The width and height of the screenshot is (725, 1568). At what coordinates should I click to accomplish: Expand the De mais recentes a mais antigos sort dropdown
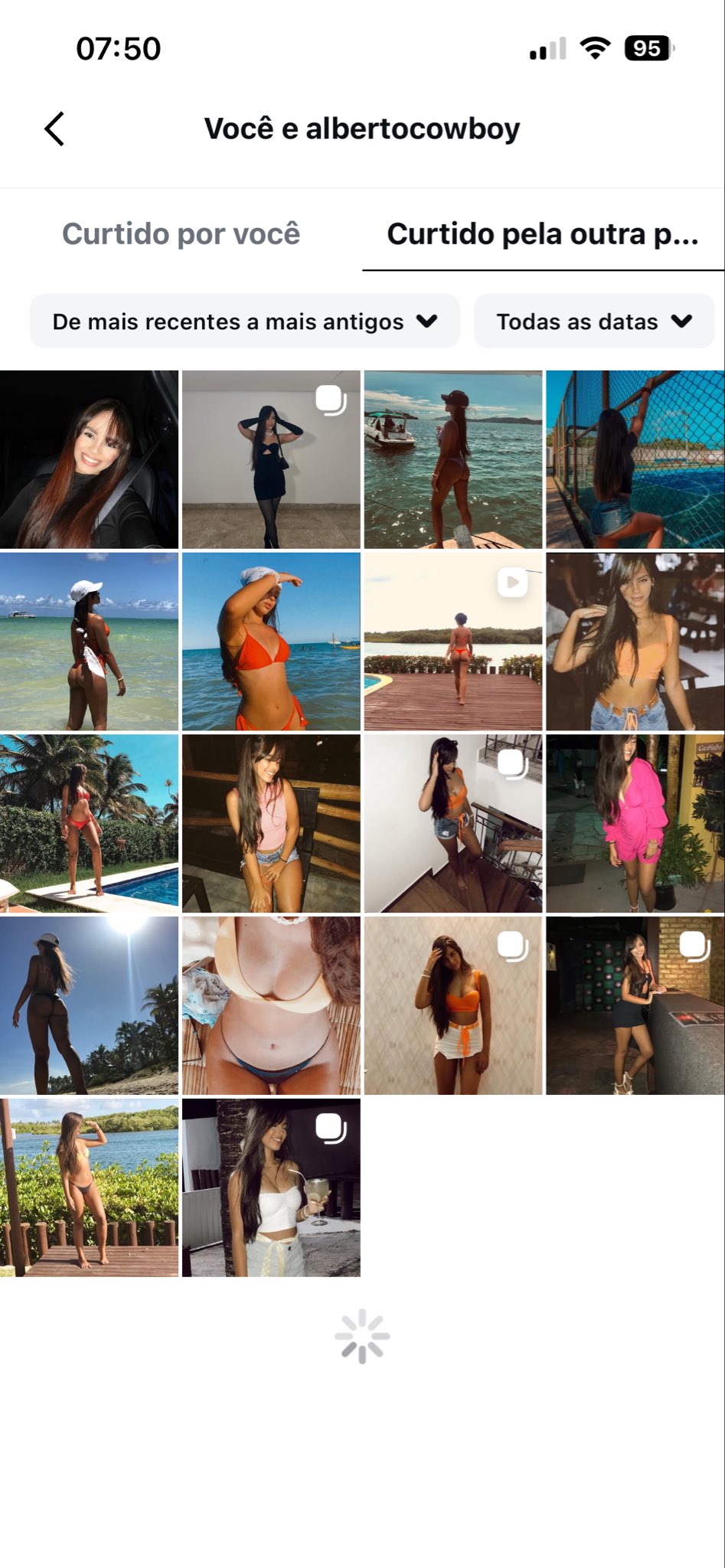(245, 322)
